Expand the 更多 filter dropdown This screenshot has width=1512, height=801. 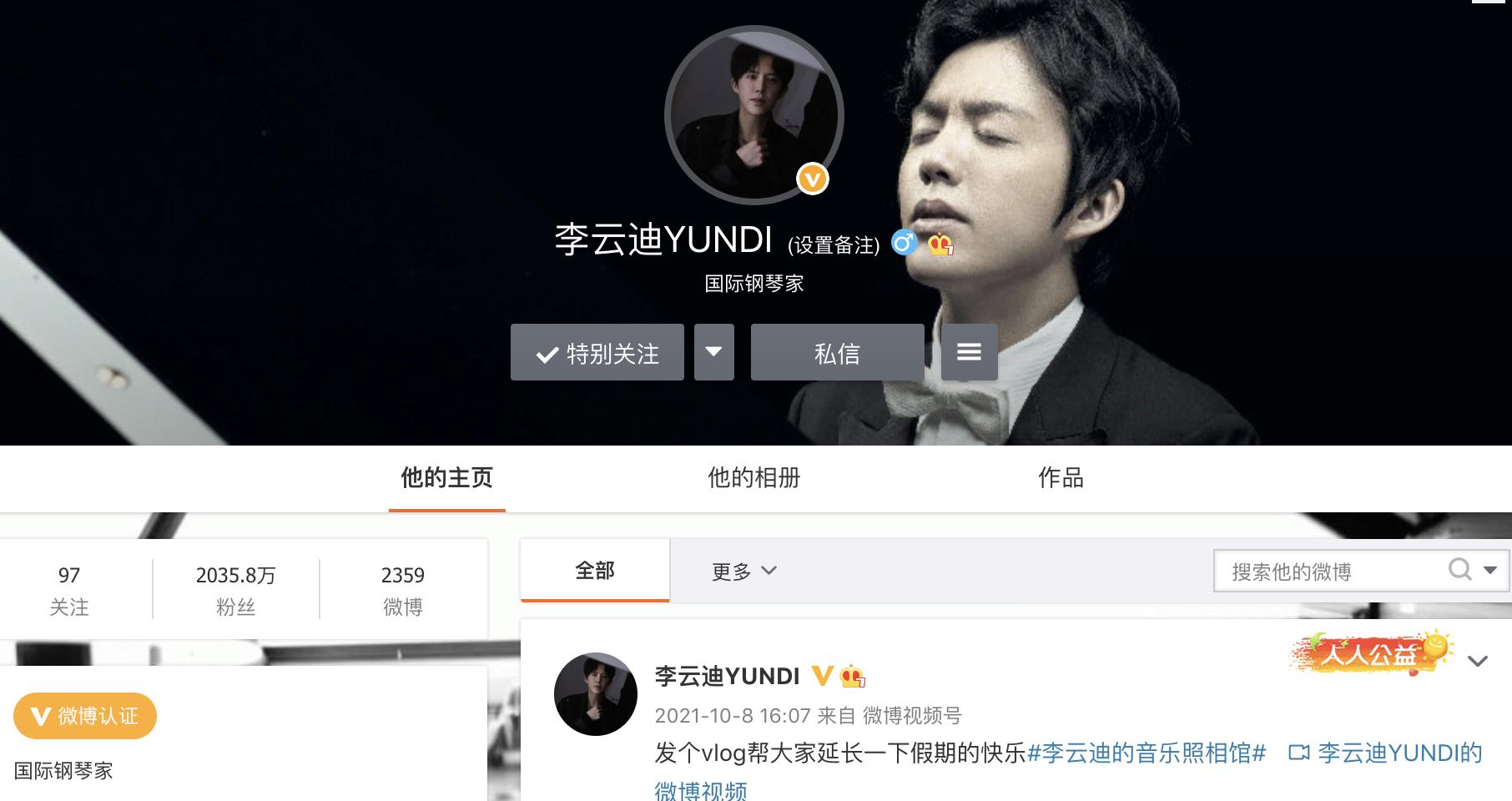tap(743, 572)
